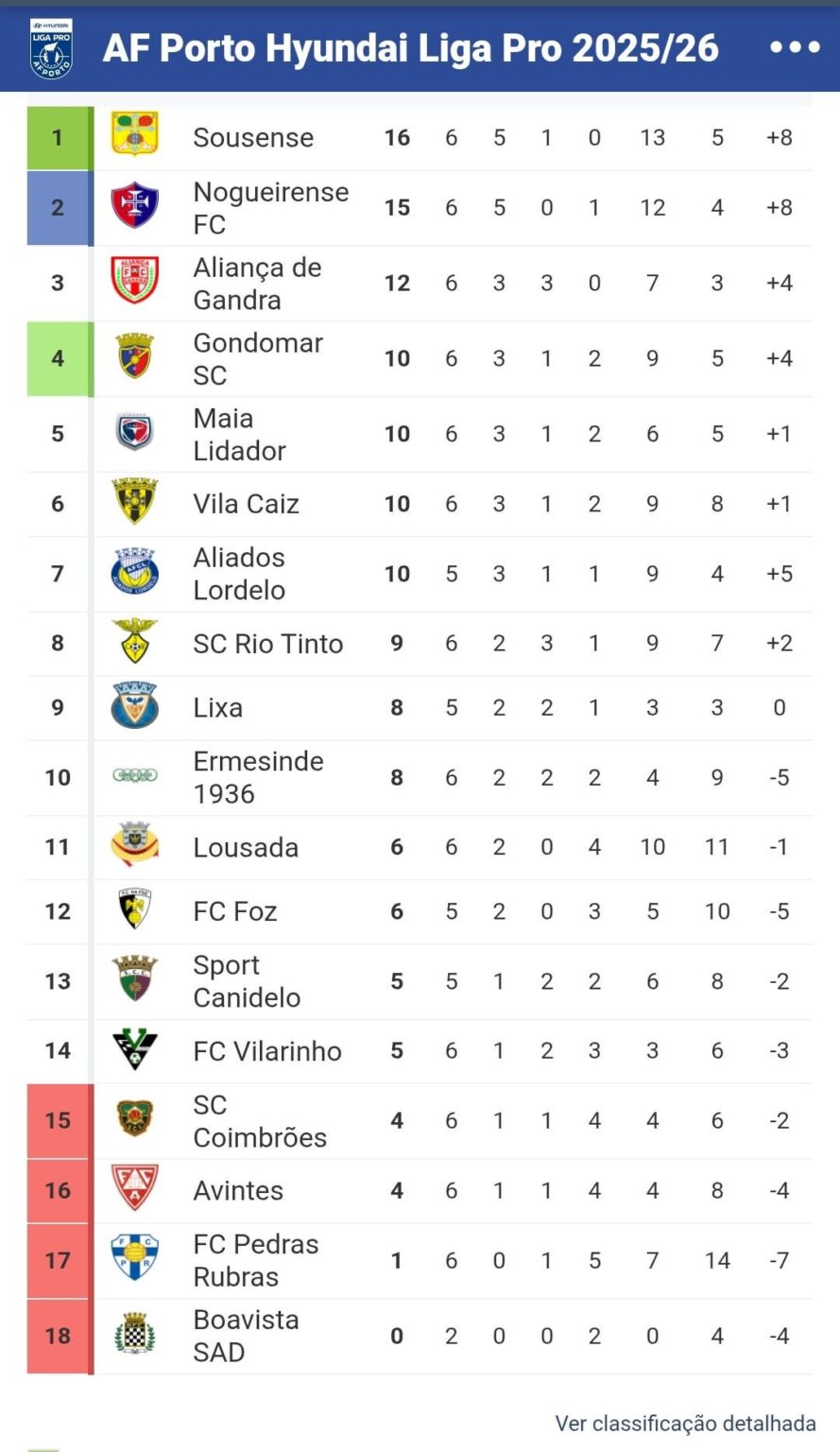Image resolution: width=840 pixels, height=1452 pixels.
Task: Tap FC Foz in the standings
Action: pyautogui.click(x=235, y=912)
